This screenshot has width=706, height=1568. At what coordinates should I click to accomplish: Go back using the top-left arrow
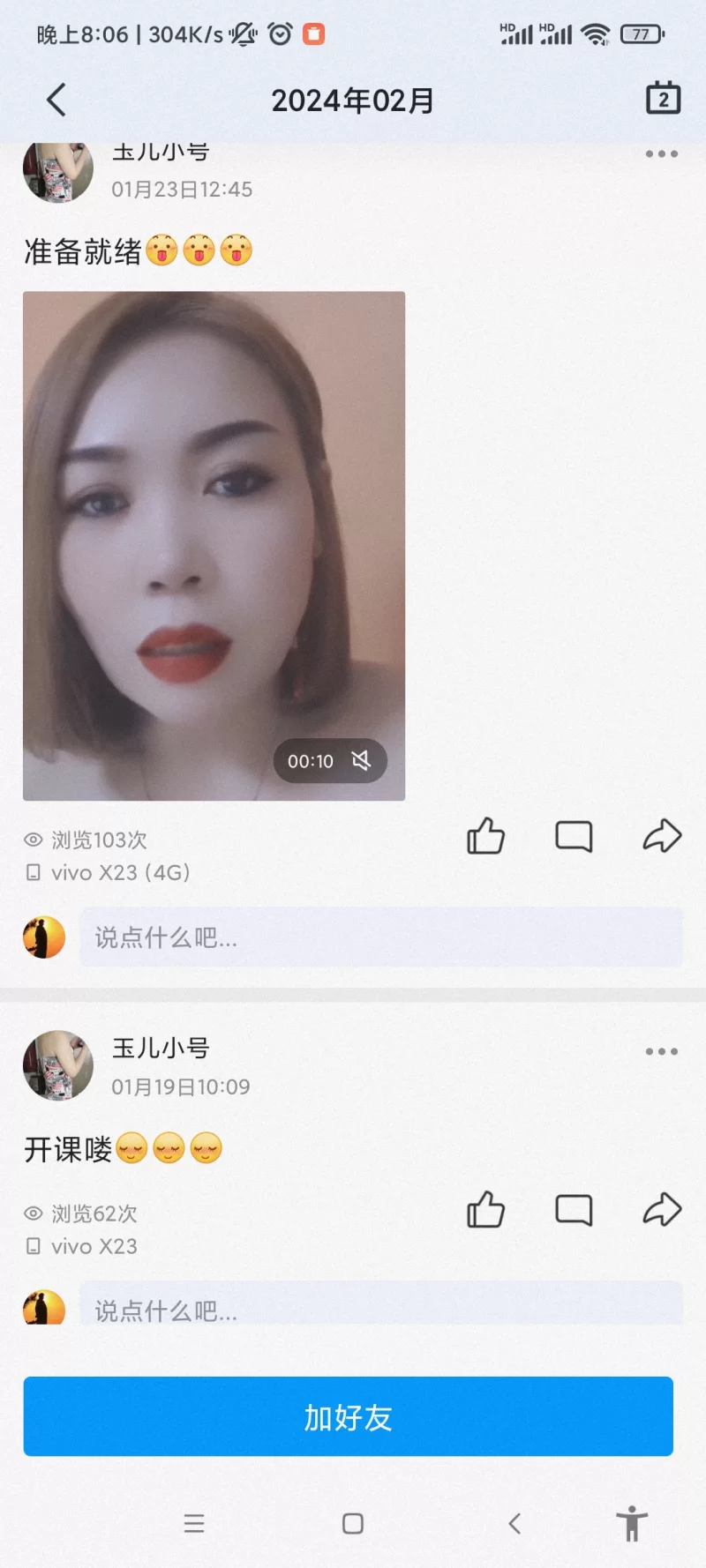(56, 100)
